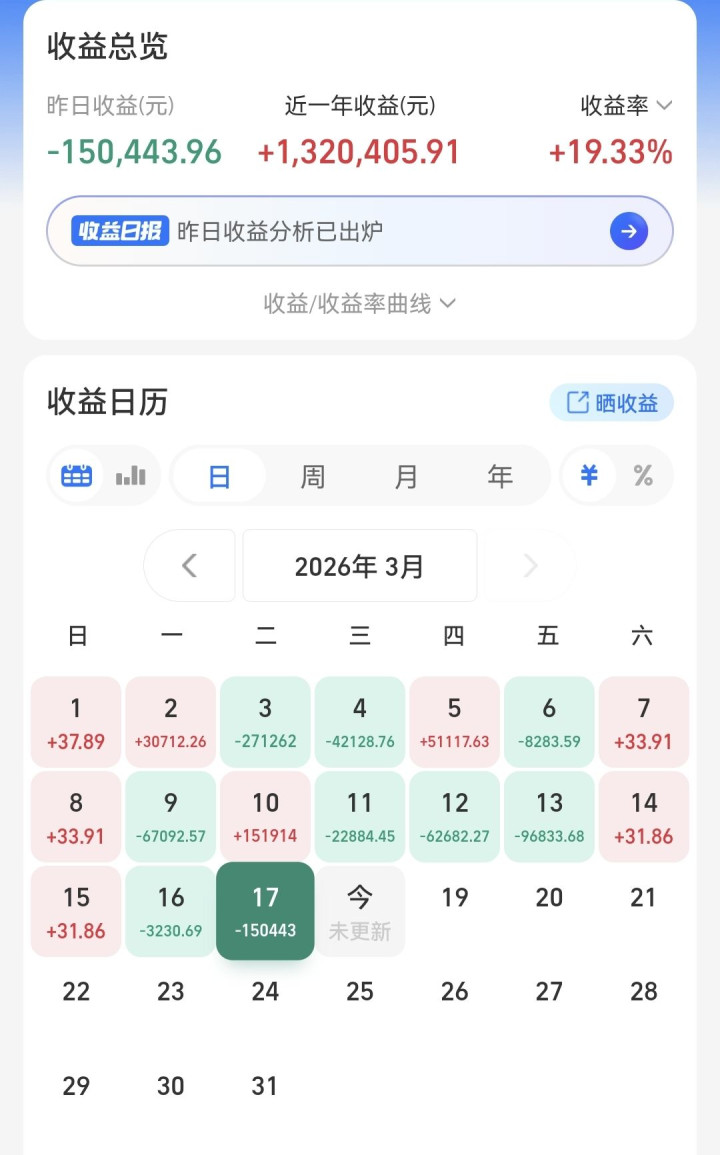720x1155 pixels.
Task: Go to previous month arrow
Action: (189, 566)
